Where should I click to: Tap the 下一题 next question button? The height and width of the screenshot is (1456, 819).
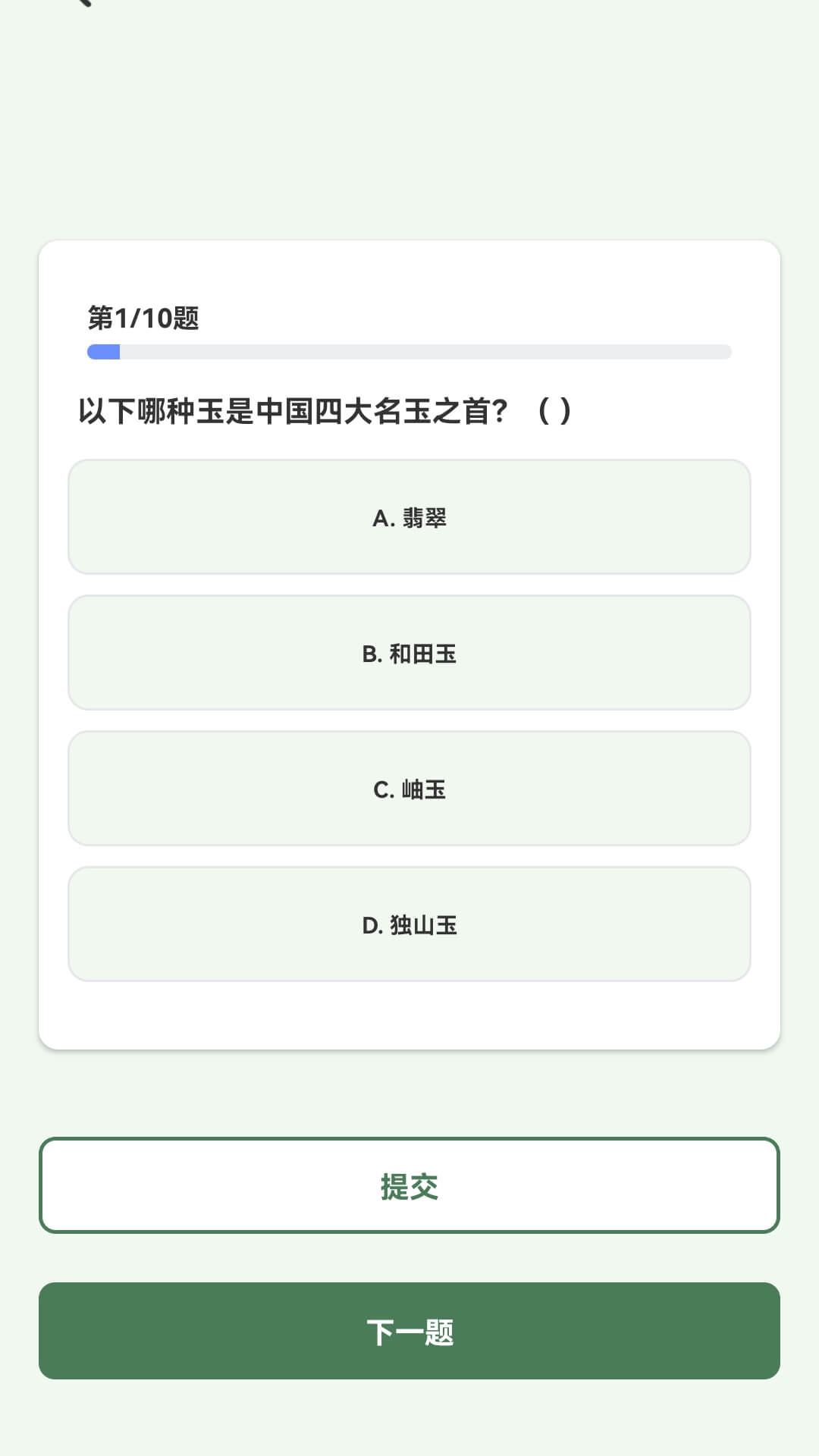[x=409, y=1331]
